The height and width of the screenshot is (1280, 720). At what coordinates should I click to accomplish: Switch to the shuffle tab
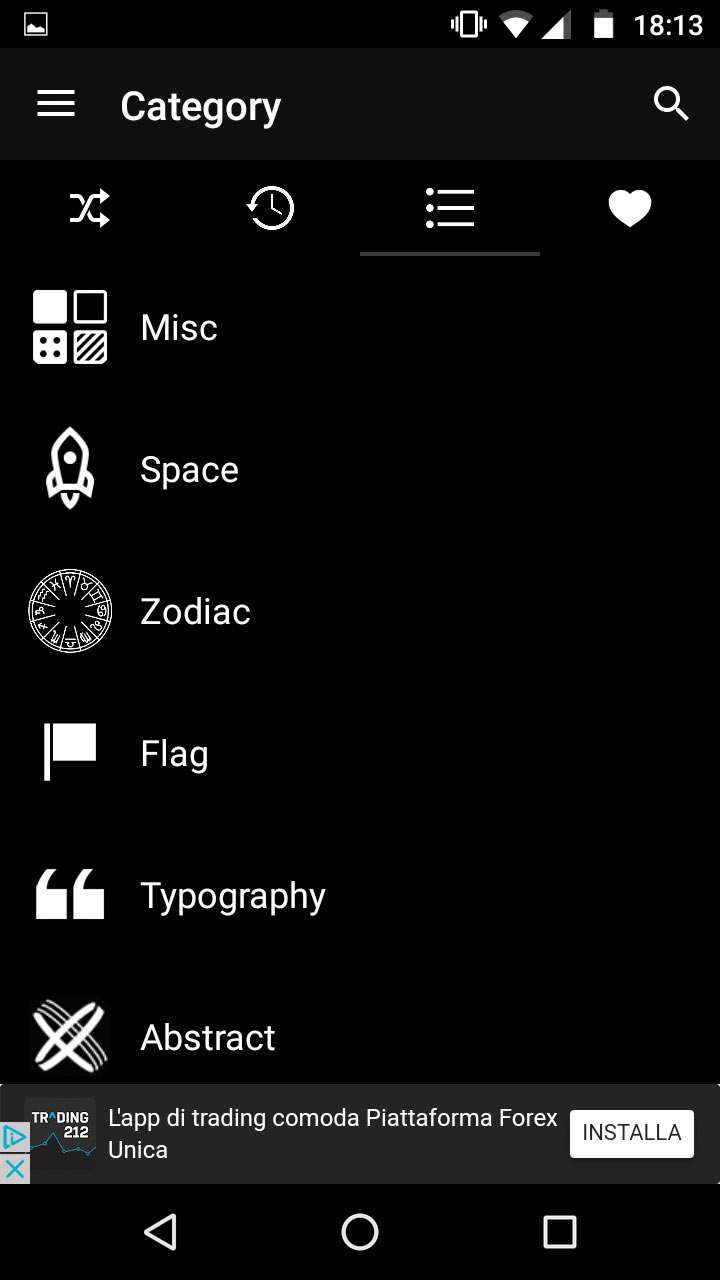tap(90, 209)
